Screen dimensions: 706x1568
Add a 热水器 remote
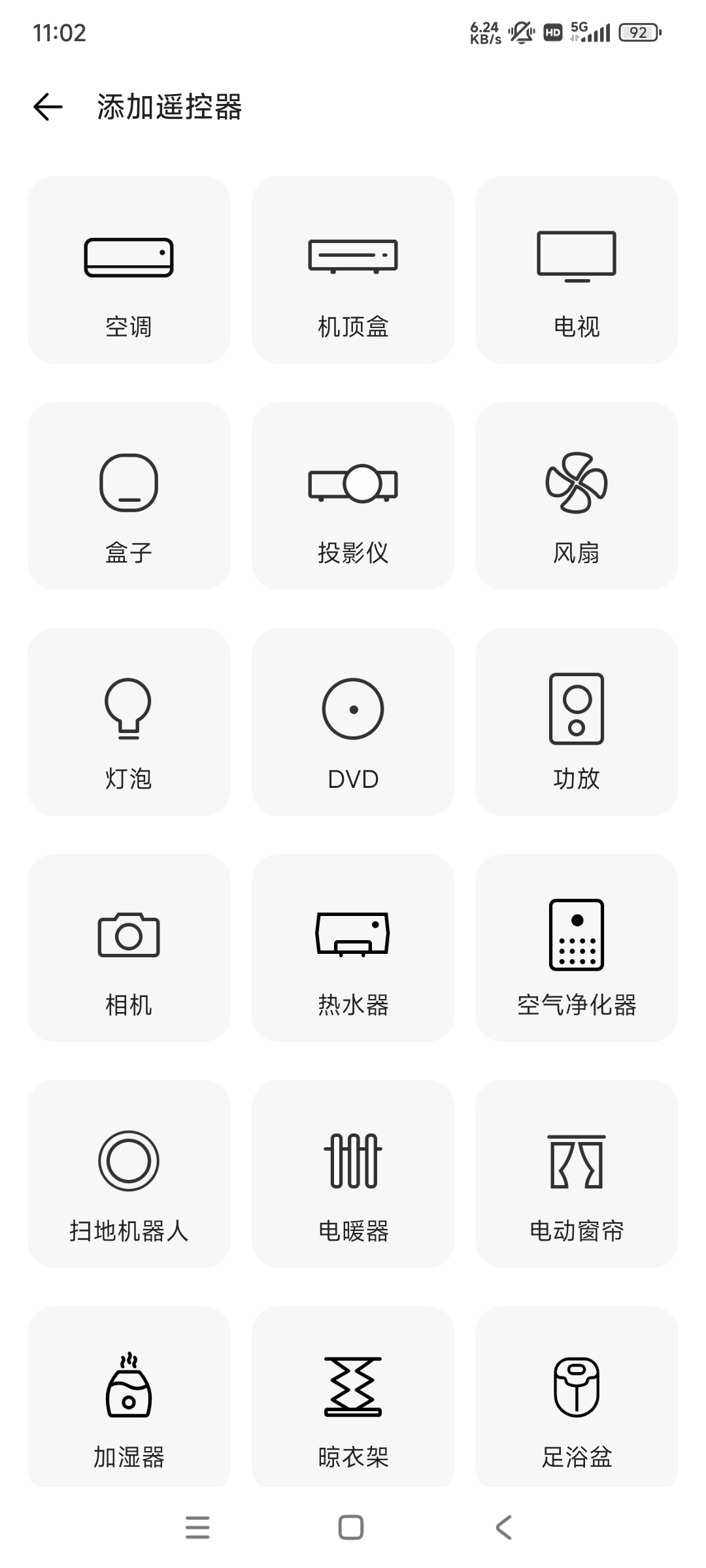tap(353, 948)
